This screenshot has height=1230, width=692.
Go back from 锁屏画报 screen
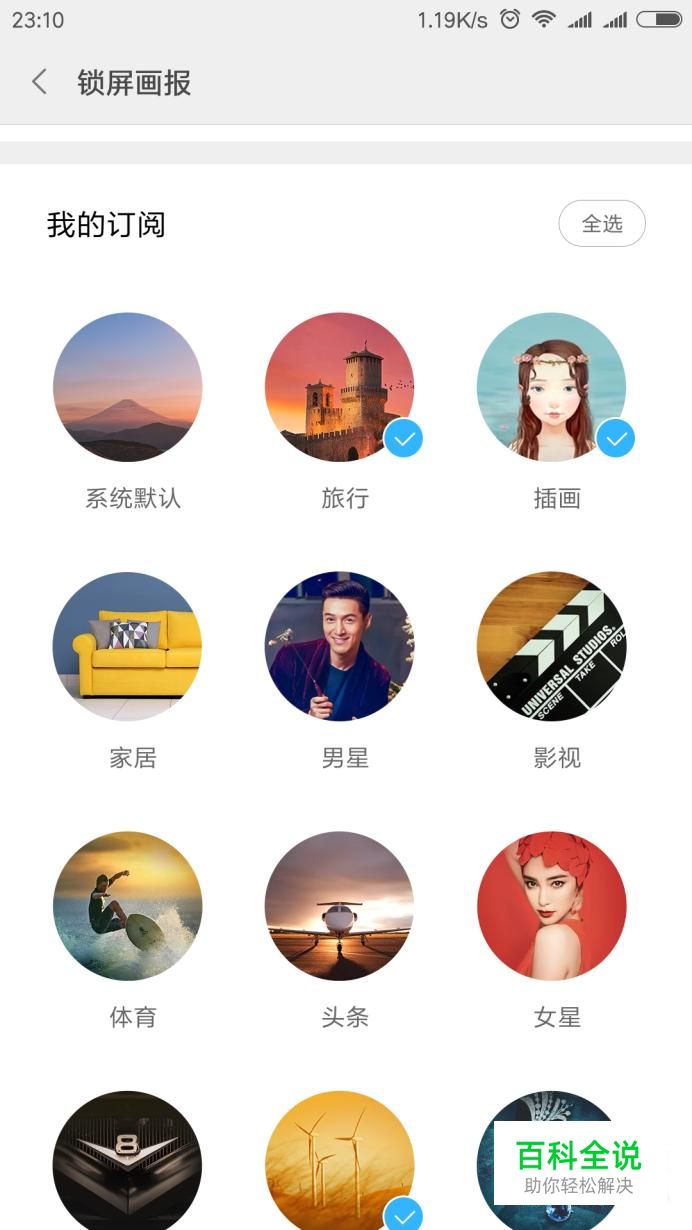[40, 82]
